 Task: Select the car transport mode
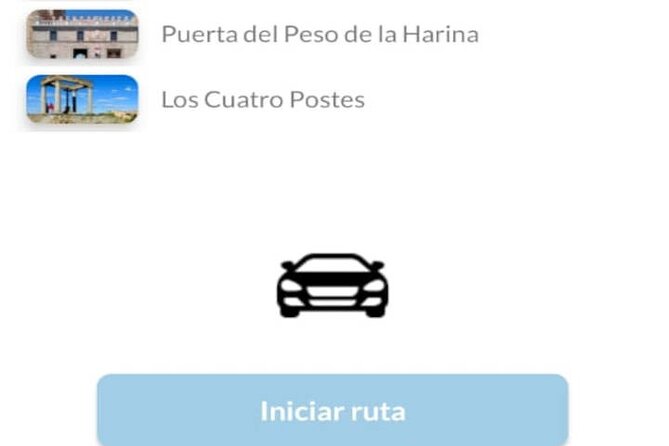tap(332, 286)
